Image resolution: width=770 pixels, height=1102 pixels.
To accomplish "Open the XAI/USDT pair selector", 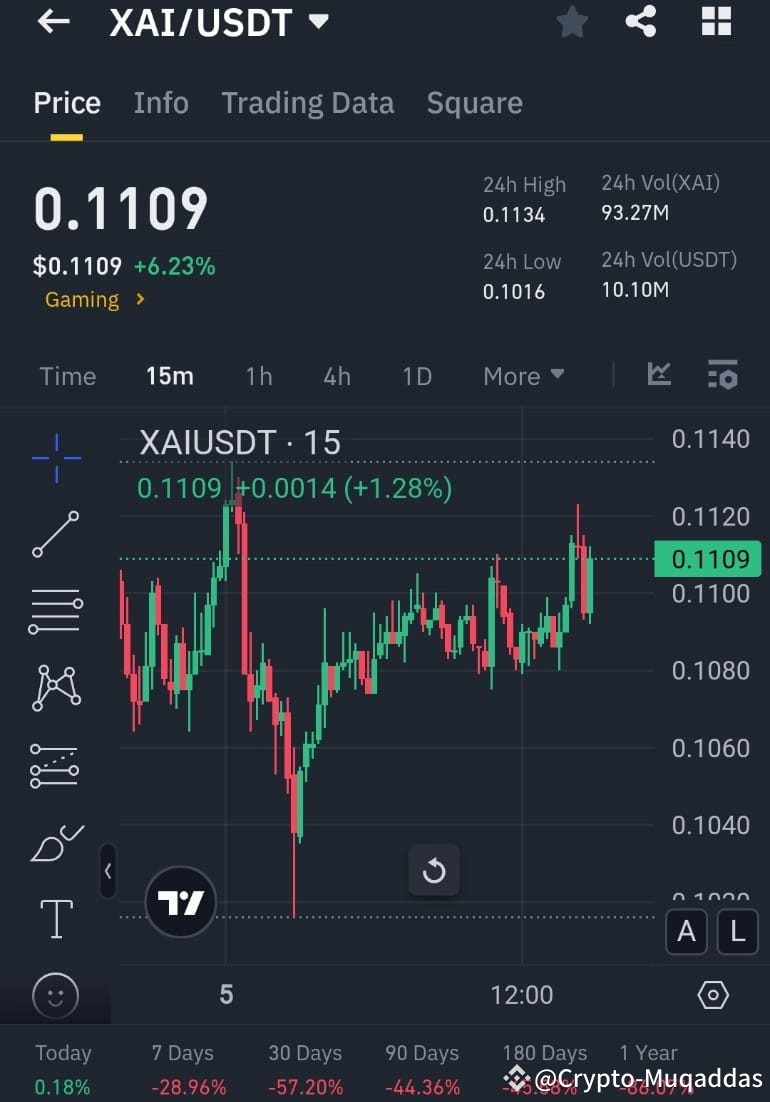I will (x=220, y=22).
